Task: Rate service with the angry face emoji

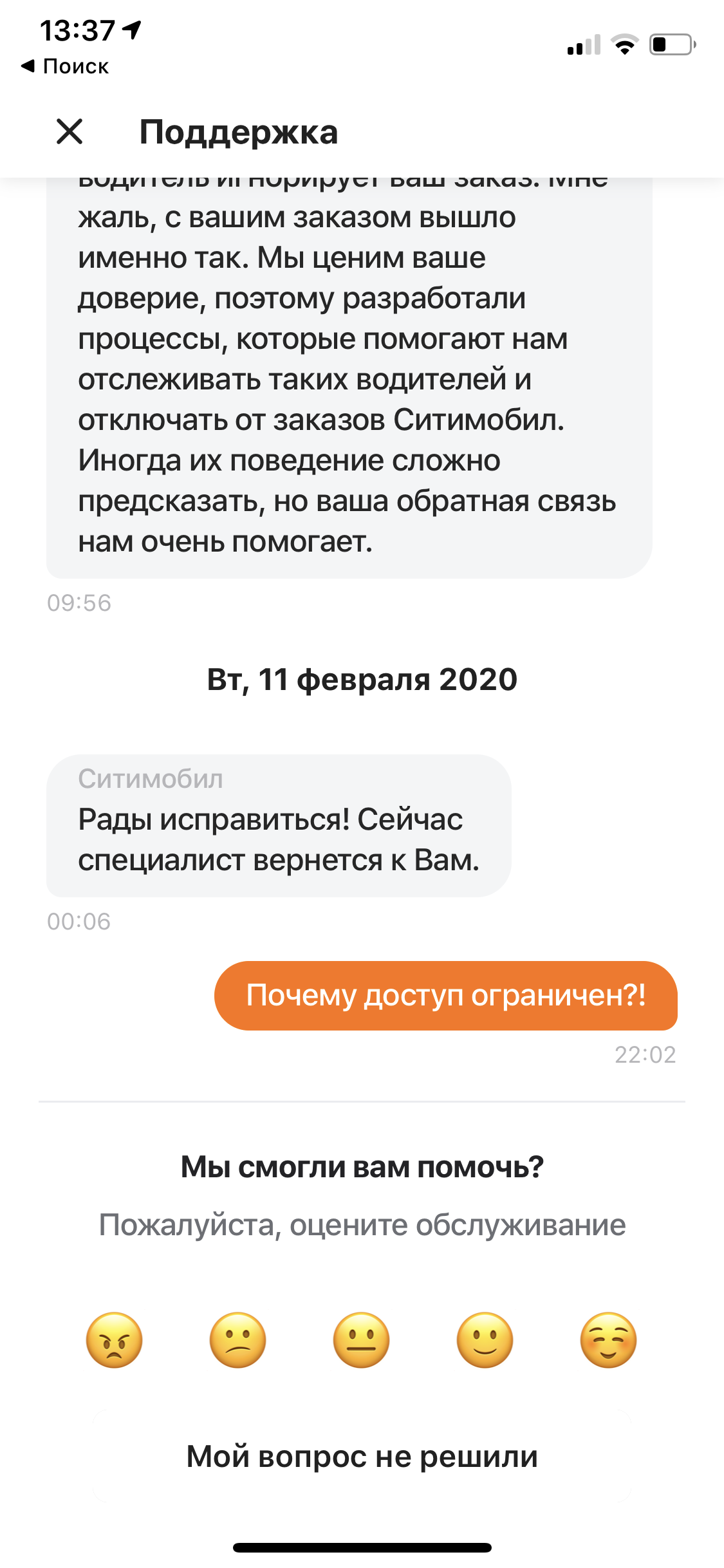Action: pos(115,1339)
